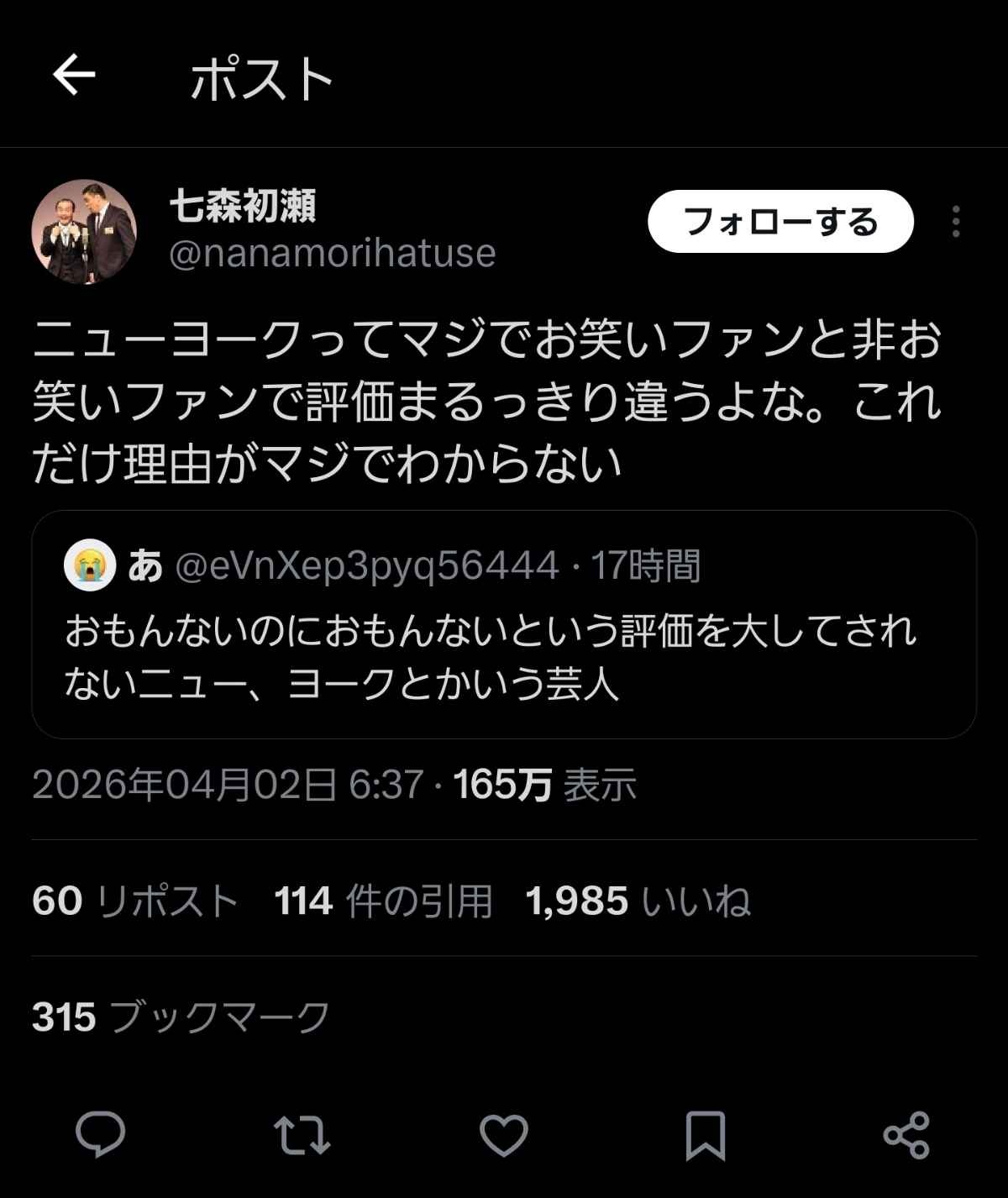Bookmark this post

[x=705, y=1135]
